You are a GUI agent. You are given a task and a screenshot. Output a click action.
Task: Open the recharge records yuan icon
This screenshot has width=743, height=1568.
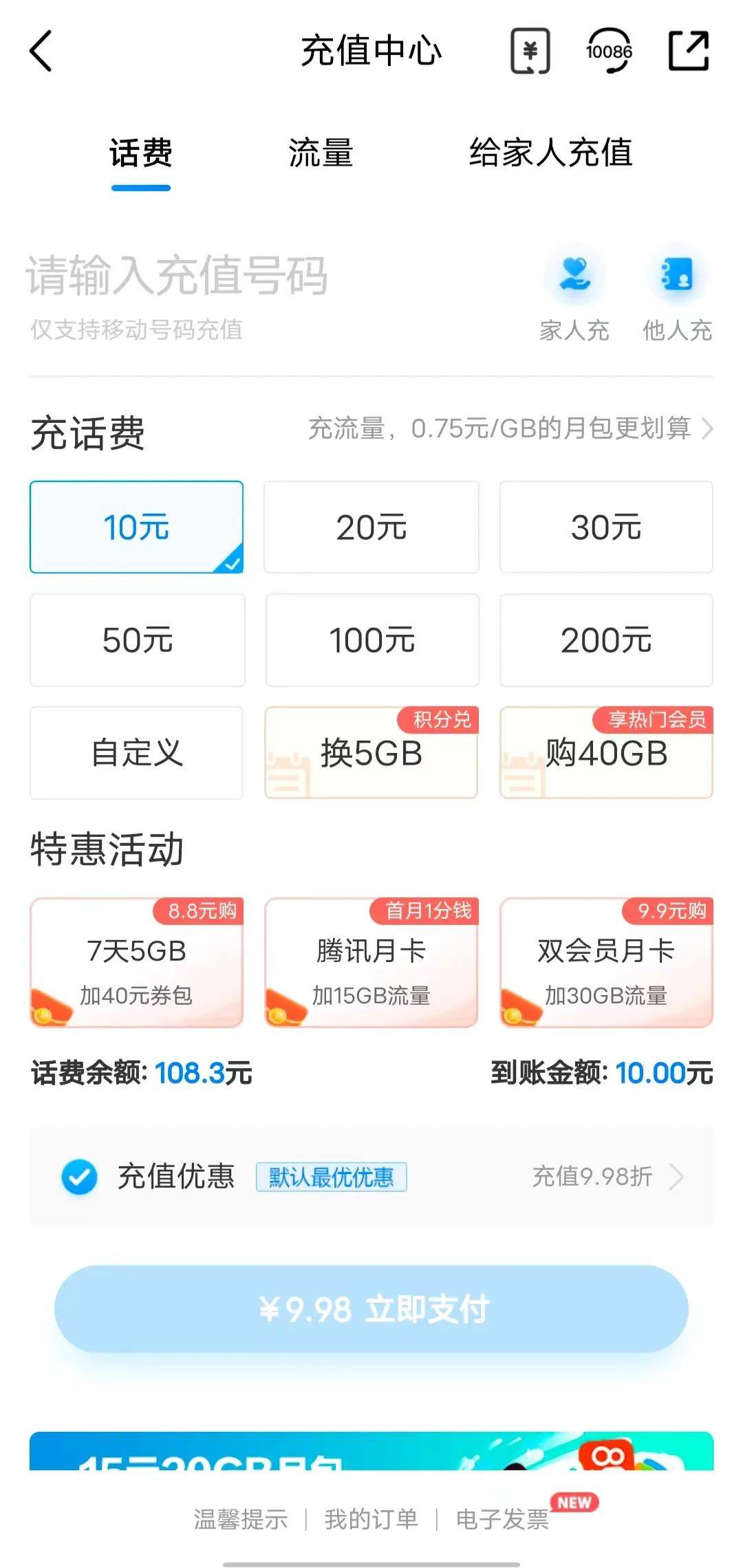coord(530,51)
